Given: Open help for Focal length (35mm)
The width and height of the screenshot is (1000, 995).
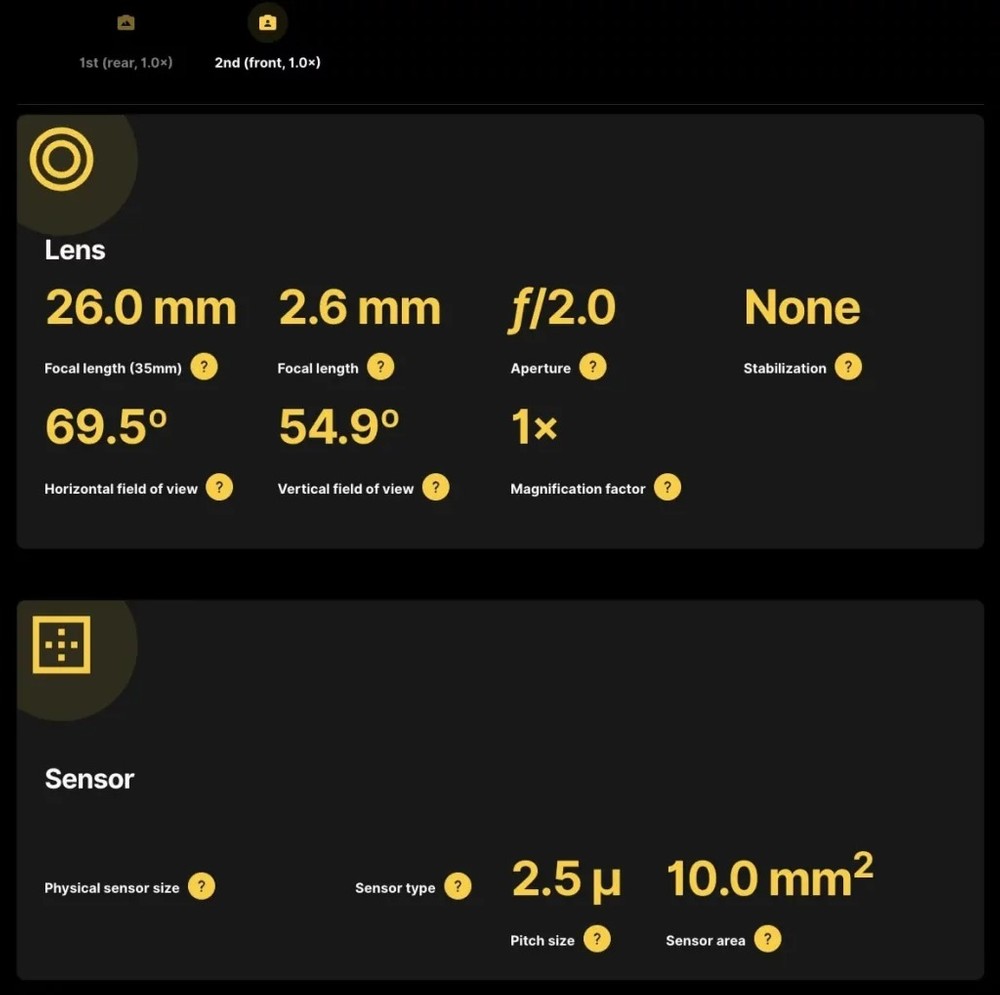Looking at the screenshot, I should (204, 367).
